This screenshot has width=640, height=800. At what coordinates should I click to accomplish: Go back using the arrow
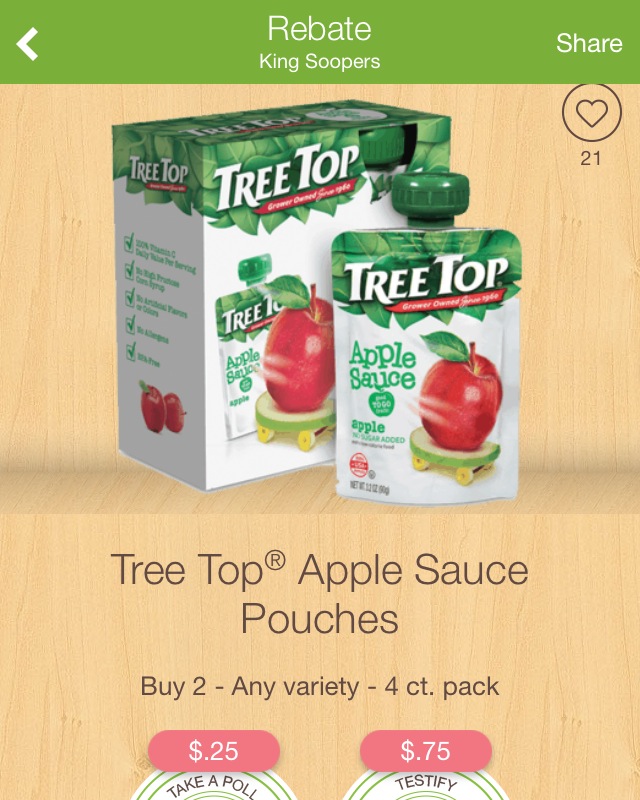(28, 43)
